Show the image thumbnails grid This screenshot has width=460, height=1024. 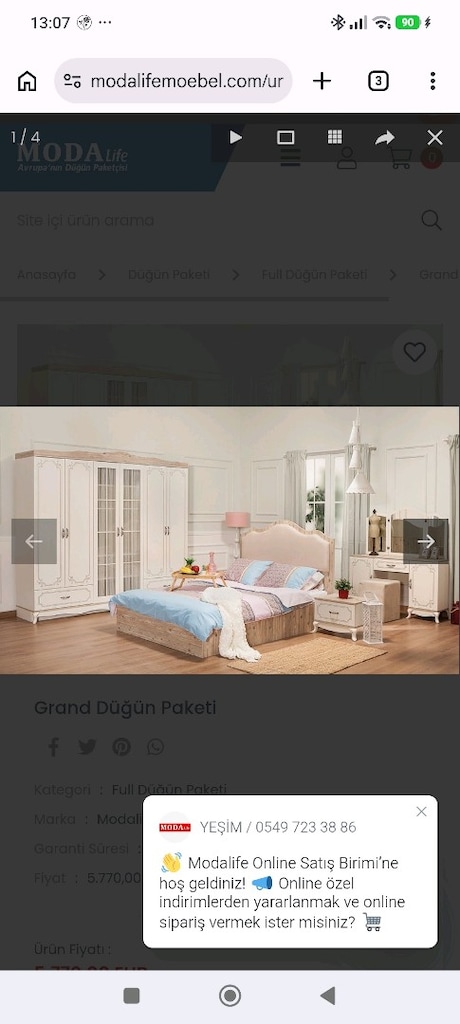335,137
